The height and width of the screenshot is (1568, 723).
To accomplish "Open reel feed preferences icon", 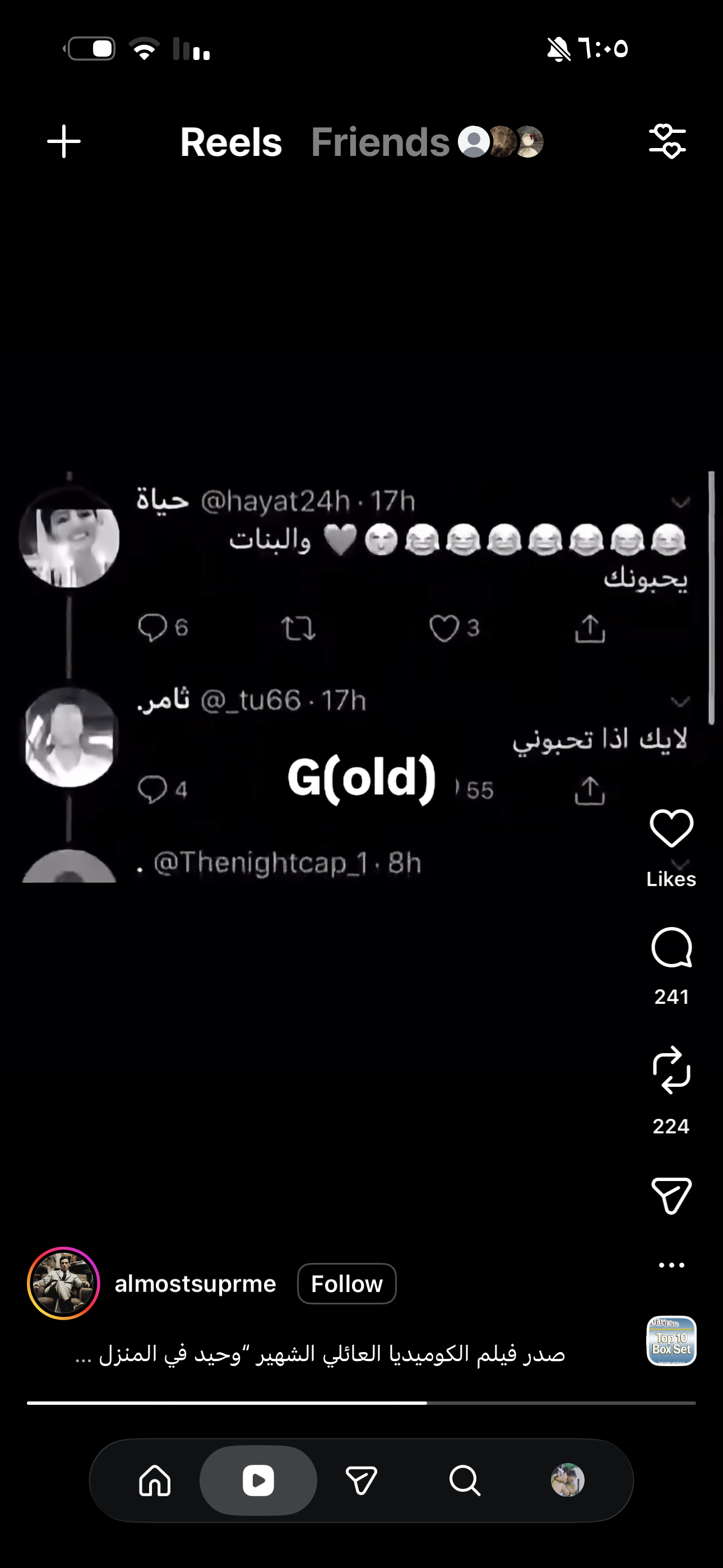I will tap(667, 141).
